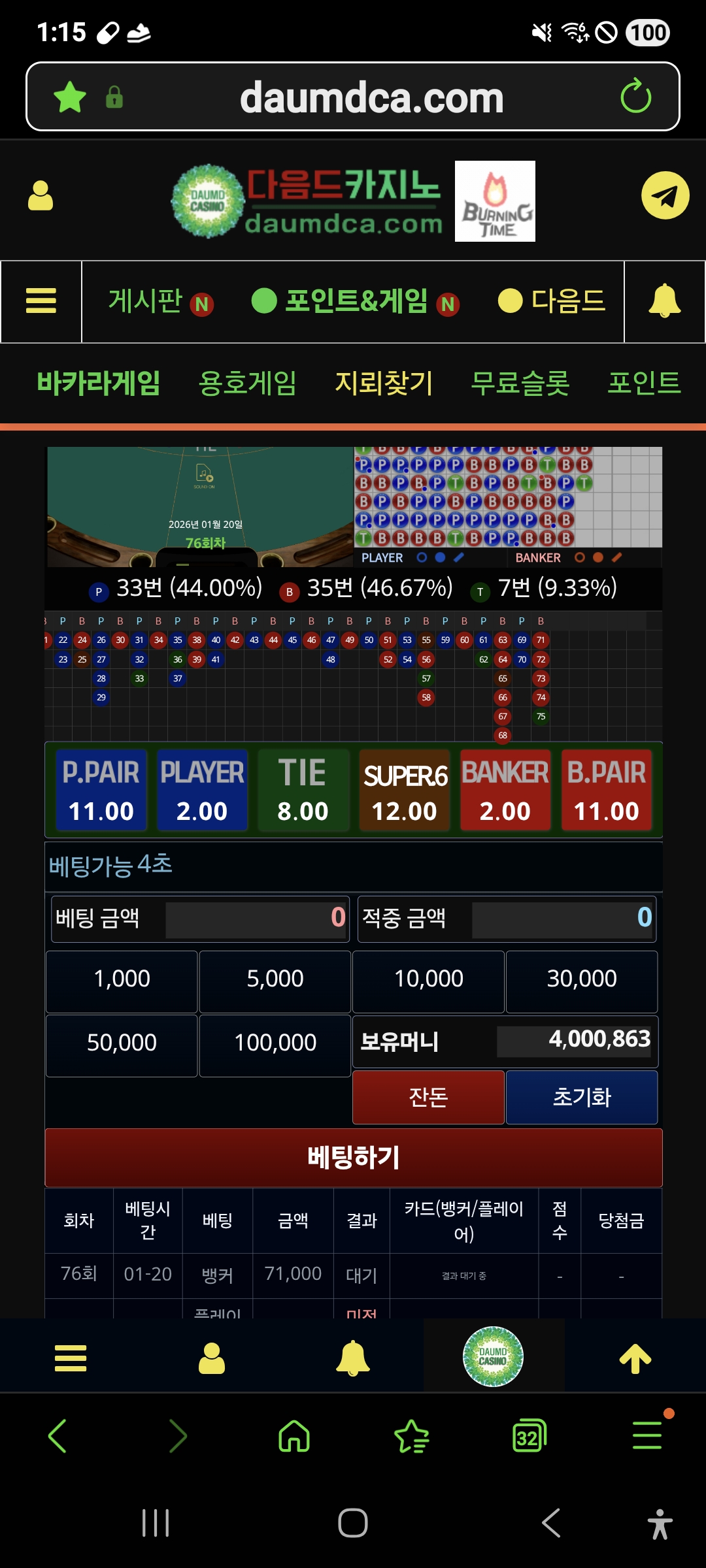Reload the page with the refresh icon

pos(635,97)
